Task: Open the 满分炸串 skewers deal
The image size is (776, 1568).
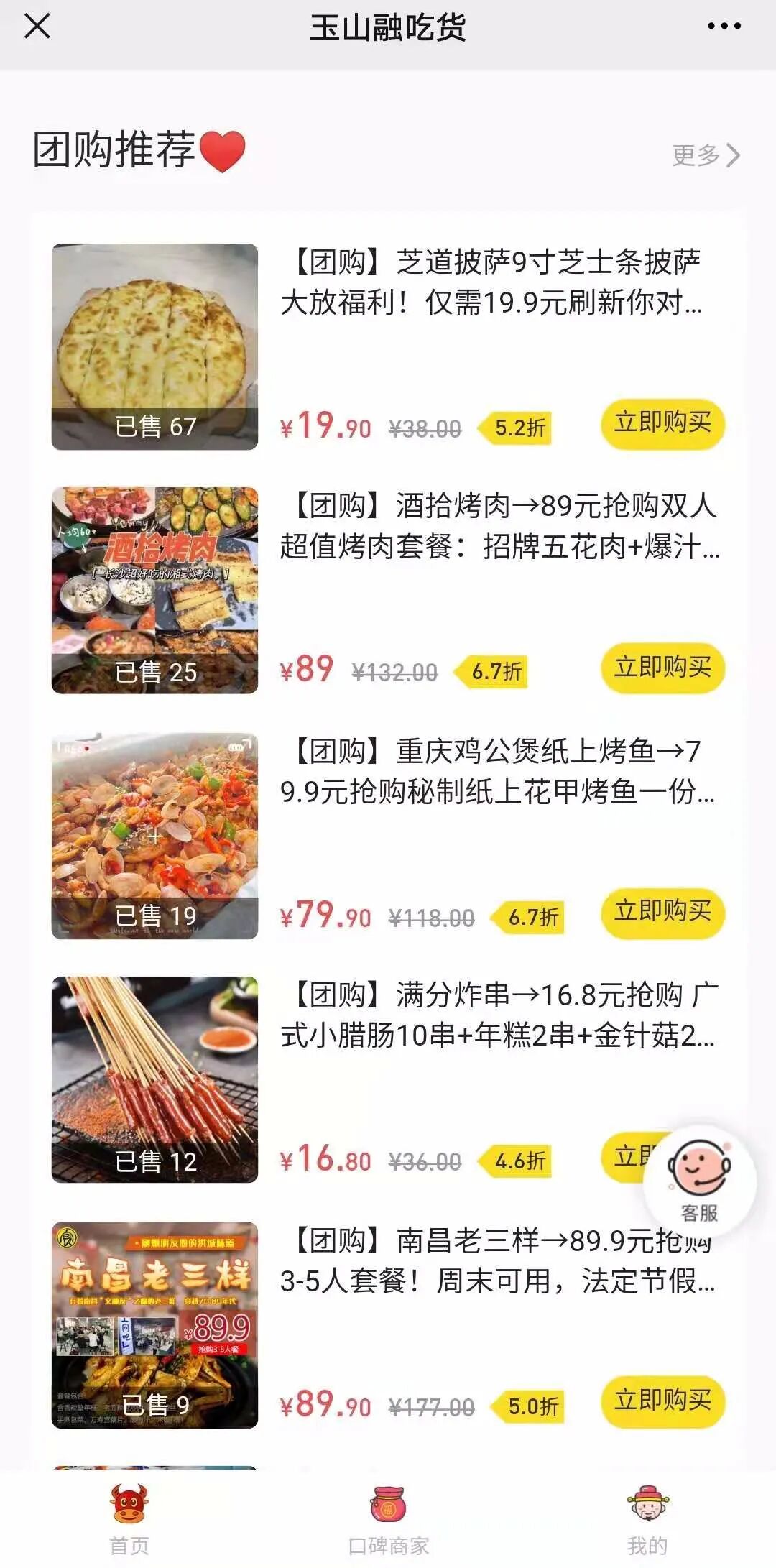Action: (x=499, y=1015)
